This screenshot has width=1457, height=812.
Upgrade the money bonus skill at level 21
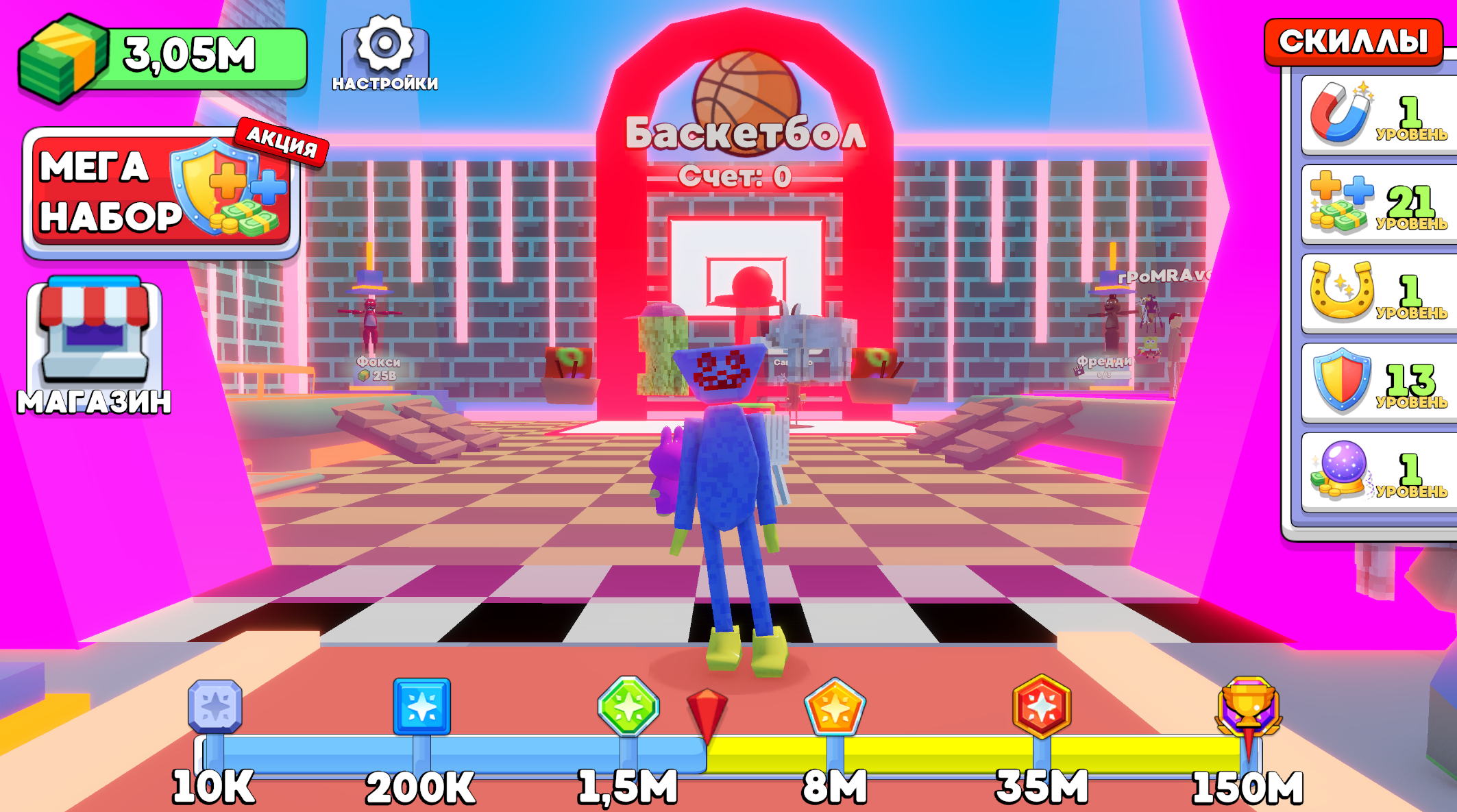point(1378,204)
